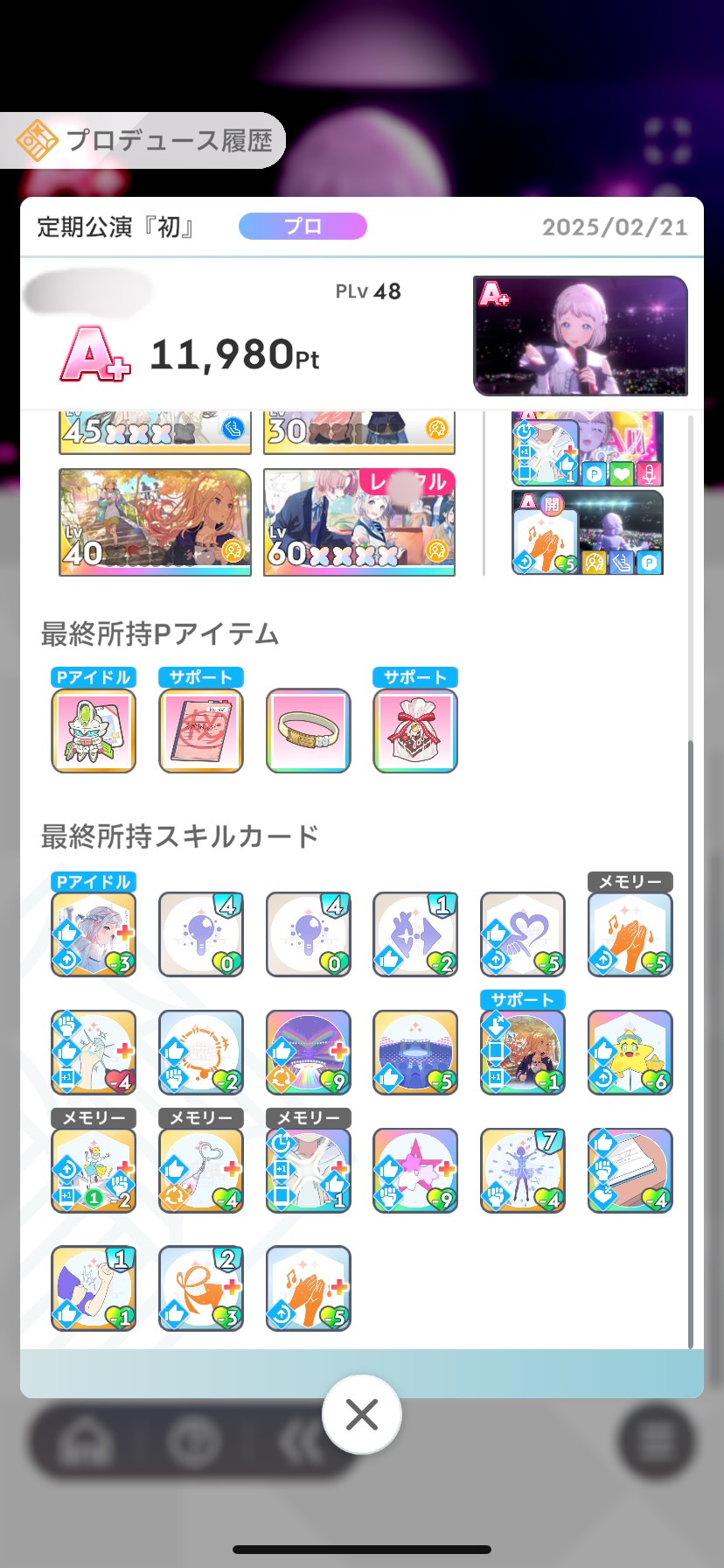Open the Pアイドル skill card

94,934
